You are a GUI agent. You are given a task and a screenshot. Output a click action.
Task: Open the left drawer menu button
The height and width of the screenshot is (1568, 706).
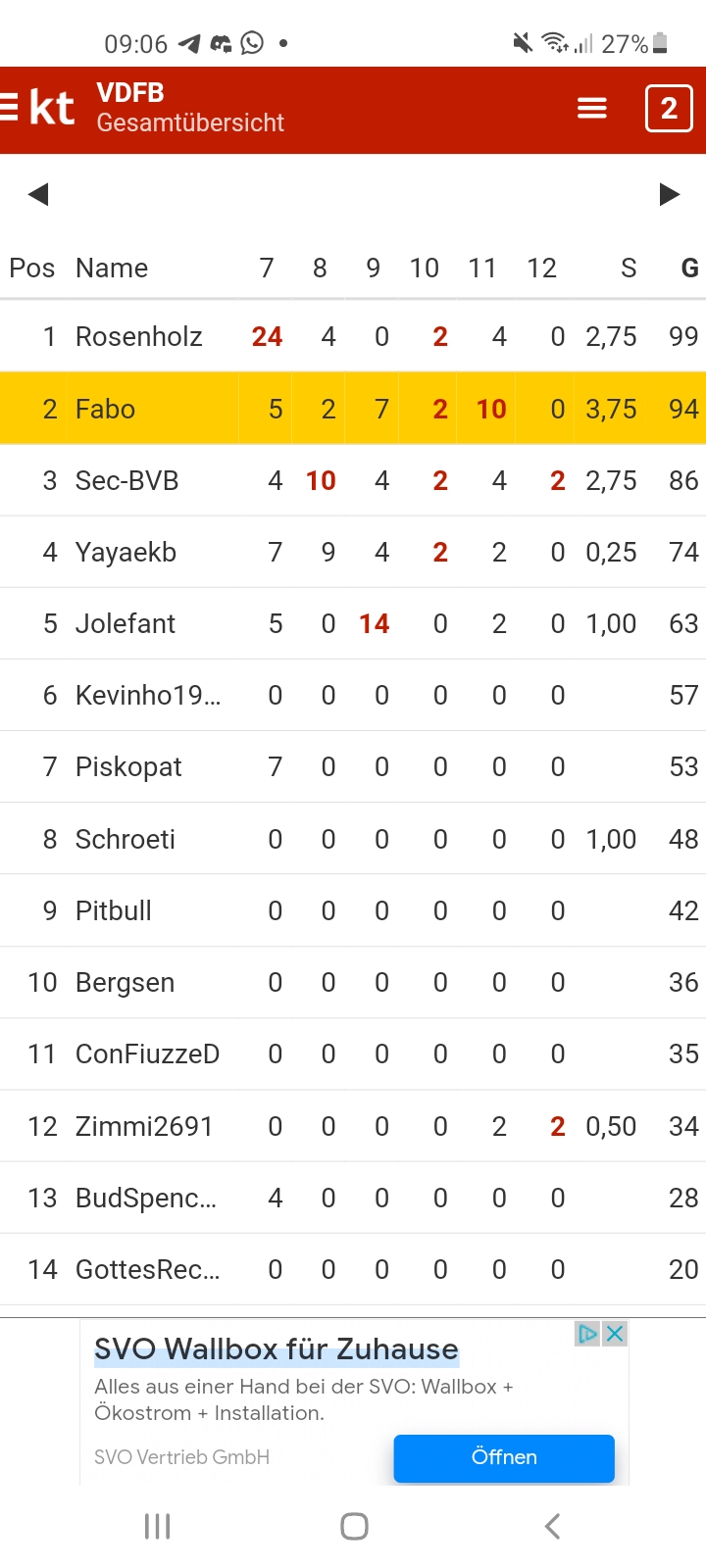[x=10, y=107]
